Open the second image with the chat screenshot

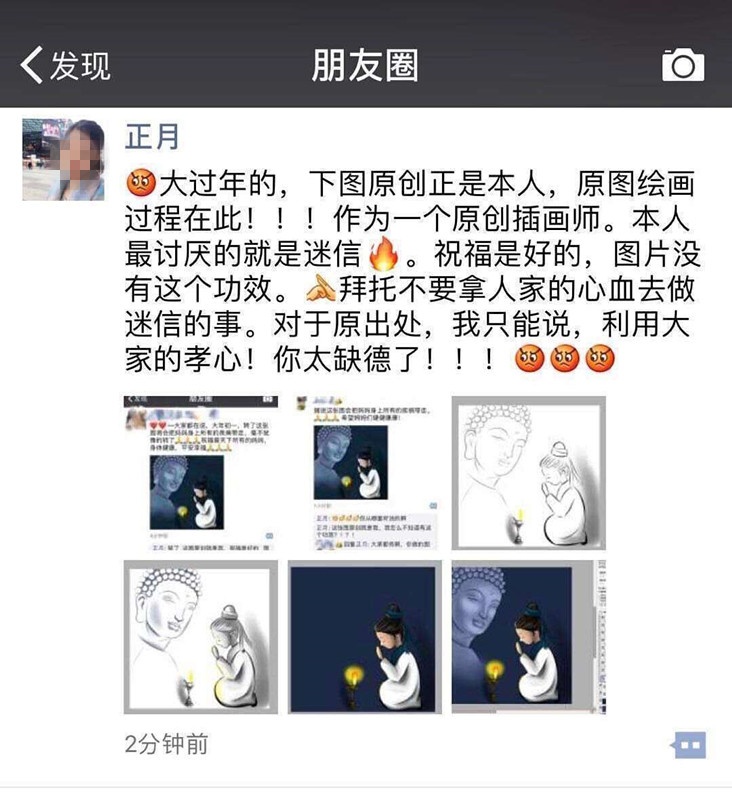tap(364, 472)
